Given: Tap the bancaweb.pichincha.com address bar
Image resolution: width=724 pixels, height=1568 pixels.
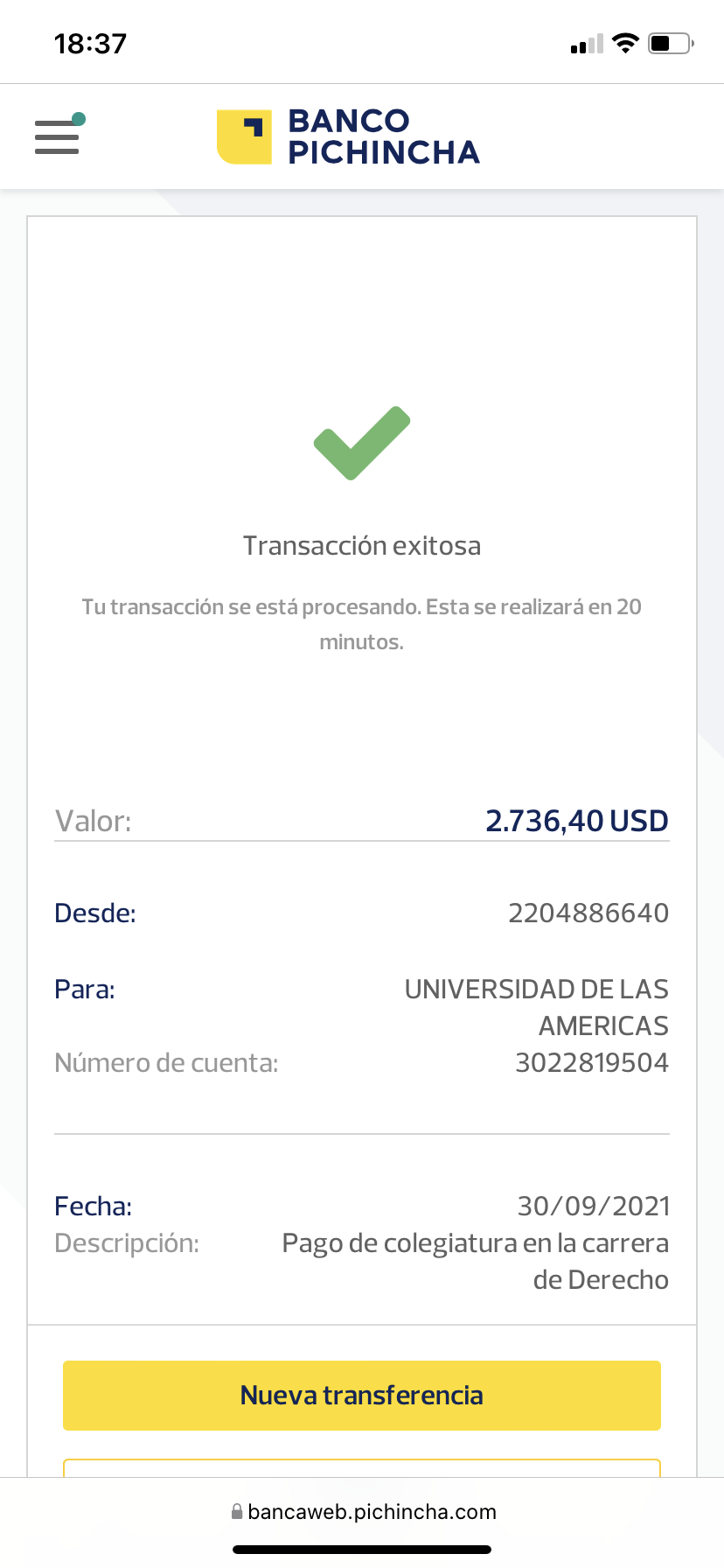Looking at the screenshot, I should [x=363, y=1512].
